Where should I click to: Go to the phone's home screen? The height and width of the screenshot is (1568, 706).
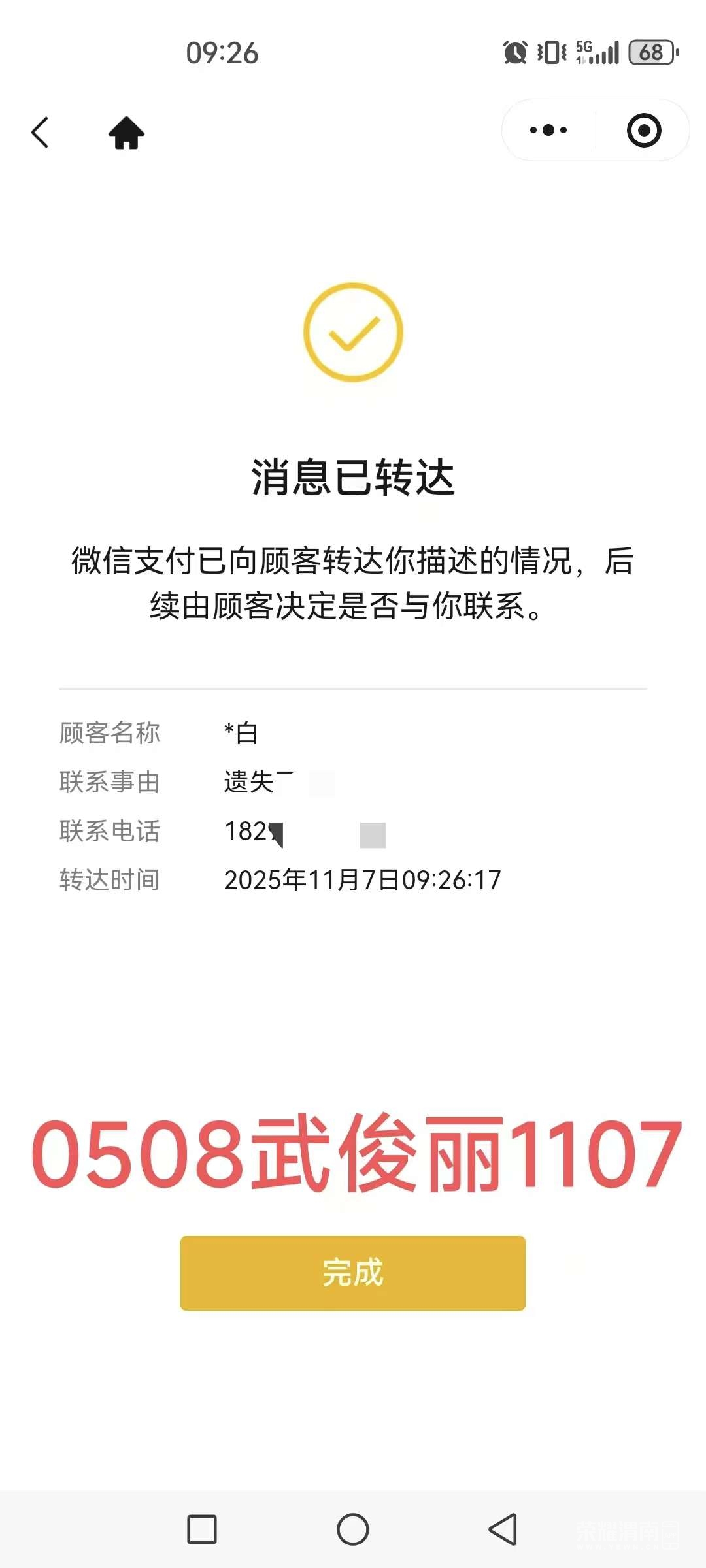353,1529
